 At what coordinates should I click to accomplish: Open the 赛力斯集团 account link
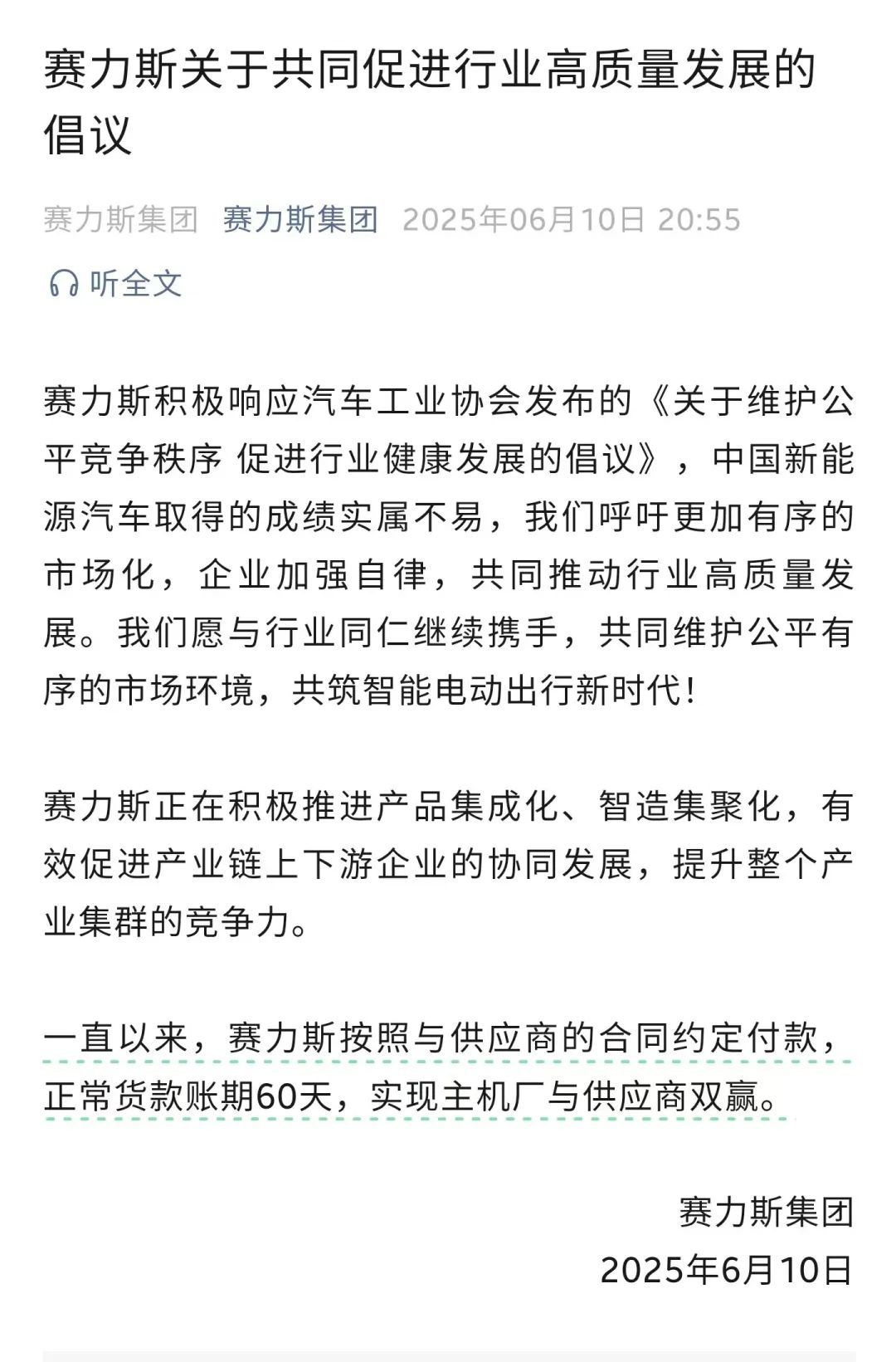[x=300, y=220]
